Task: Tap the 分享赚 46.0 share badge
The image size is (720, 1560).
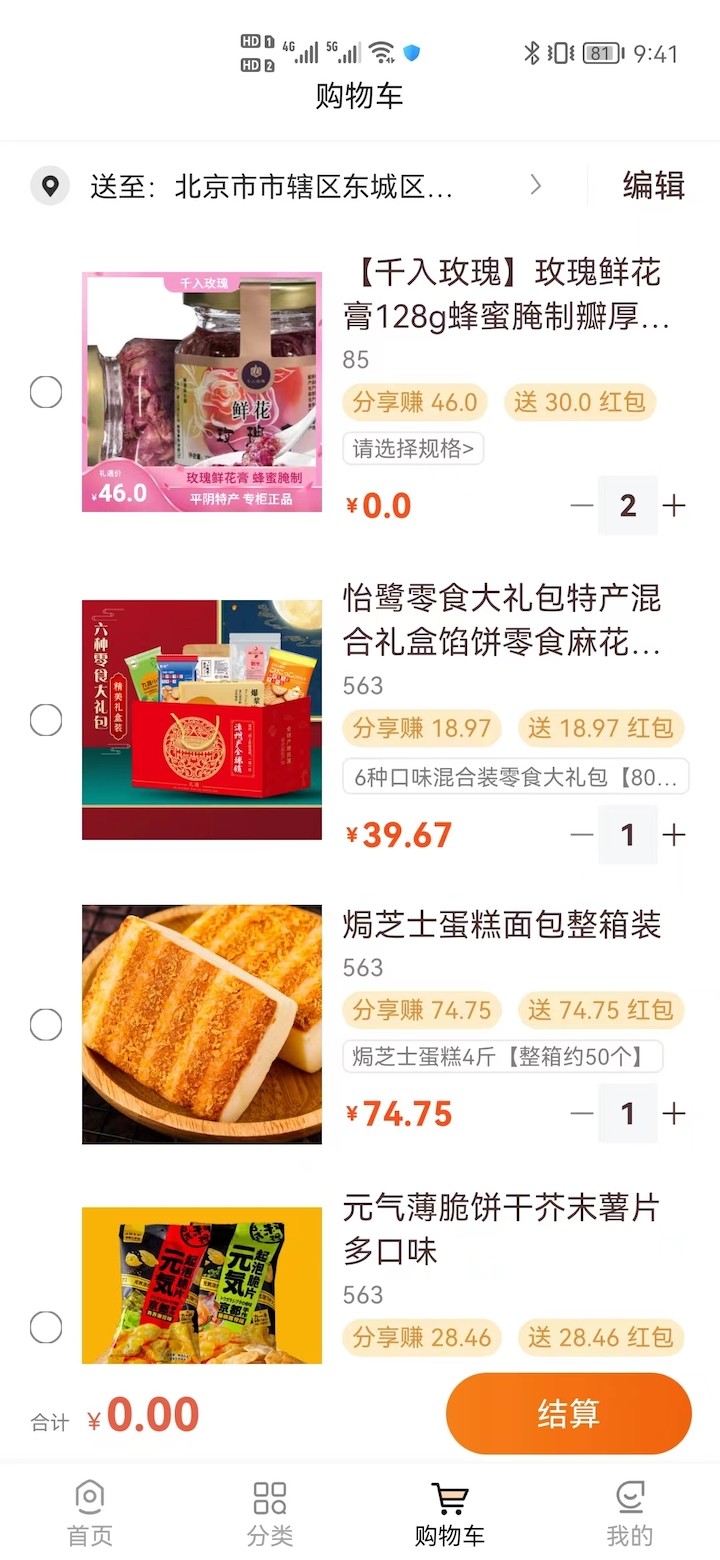Action: coord(421,402)
